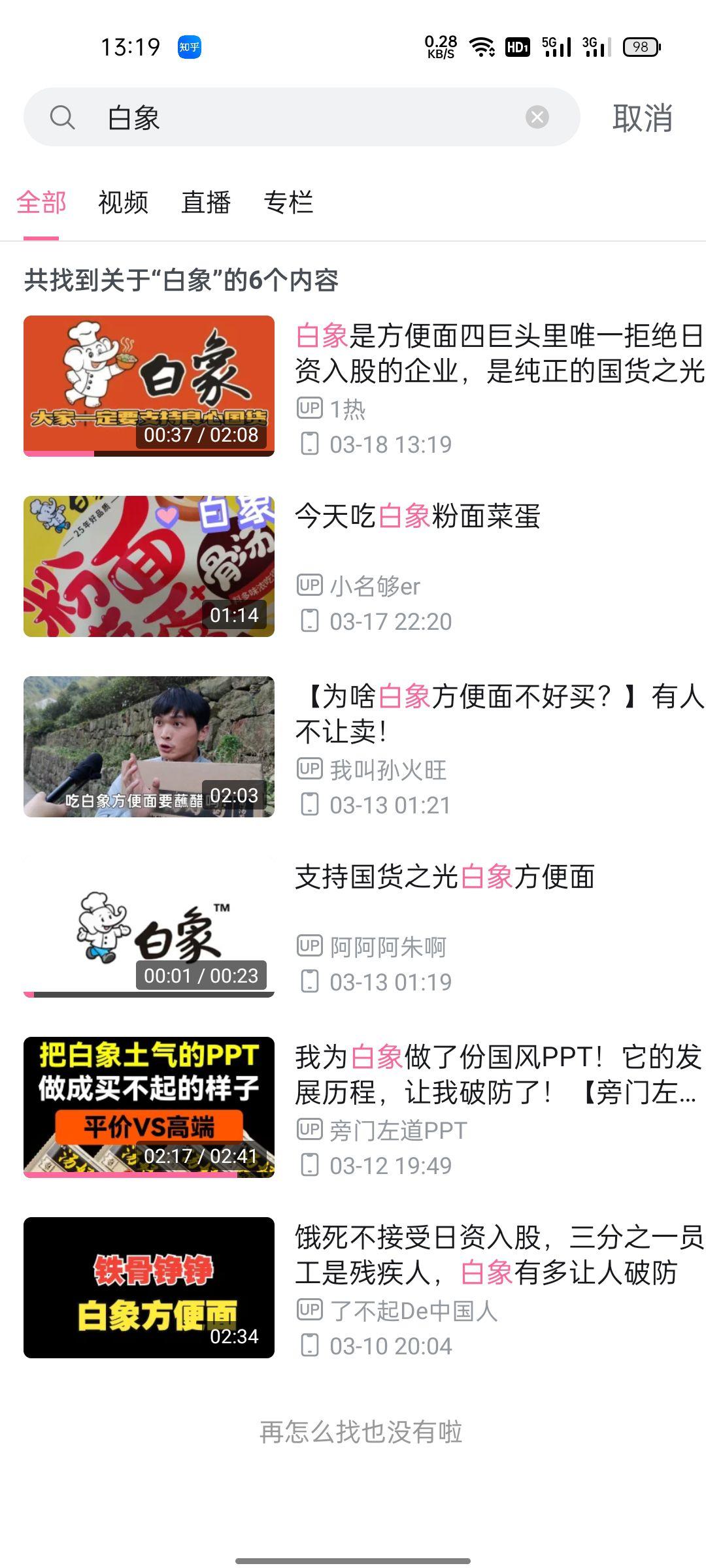Tap the search magnifier icon

tap(62, 118)
